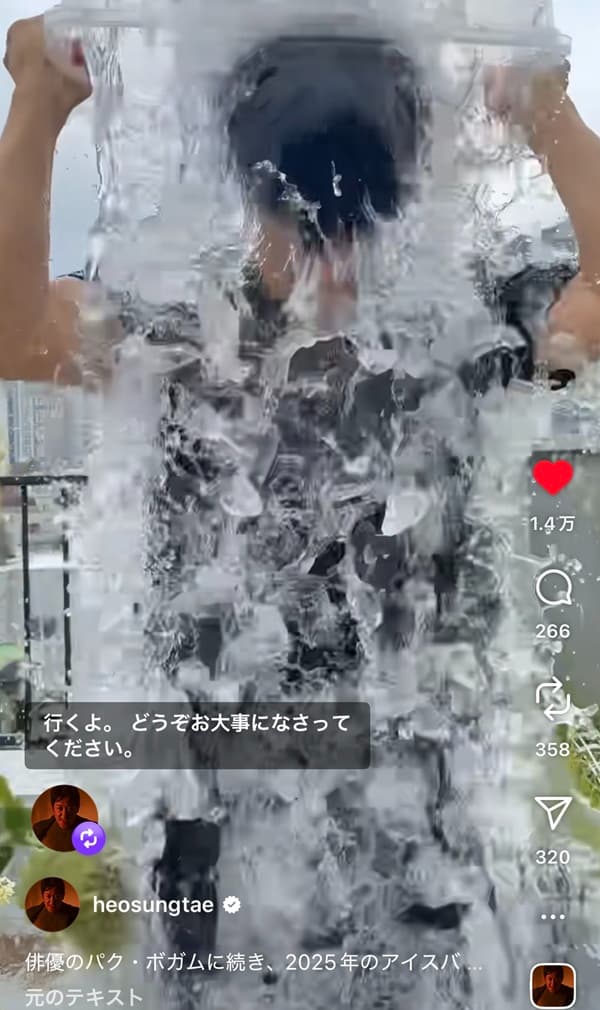Viewport: 600px width, 1010px height.
Task: Open the three-dot more options menu
Action: (553, 916)
